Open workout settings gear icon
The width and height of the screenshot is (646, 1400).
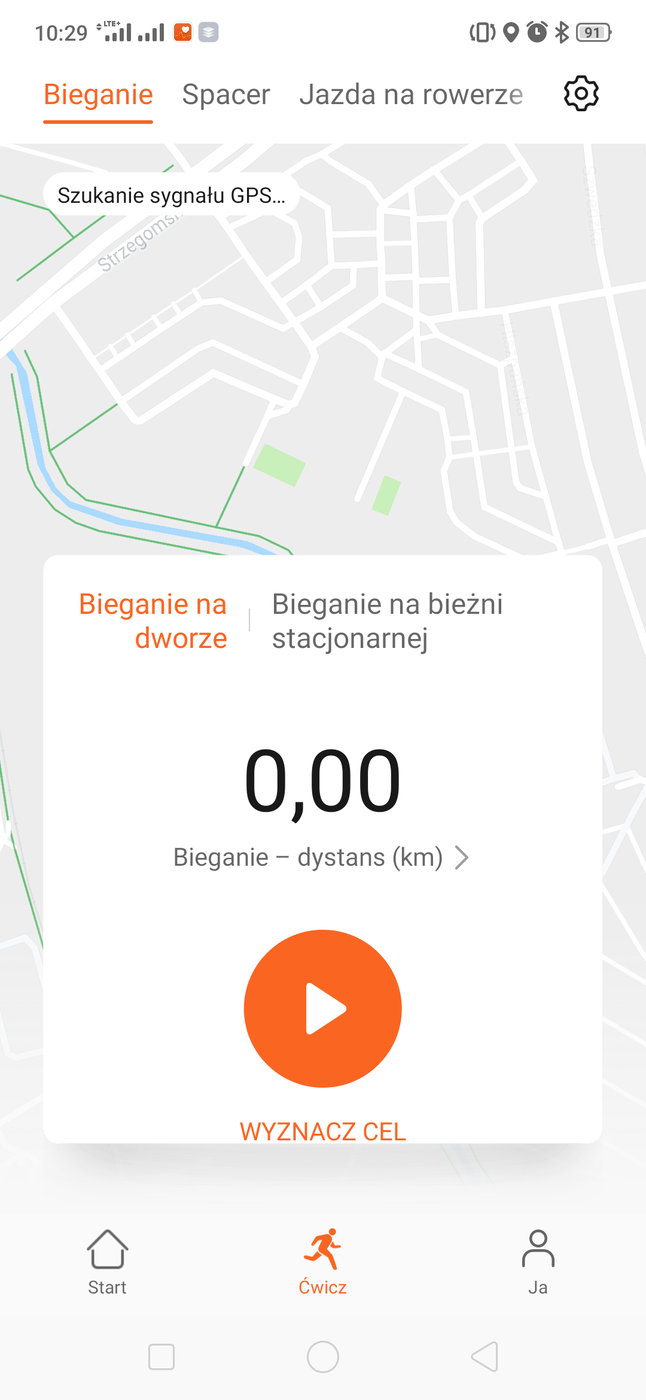[x=581, y=94]
